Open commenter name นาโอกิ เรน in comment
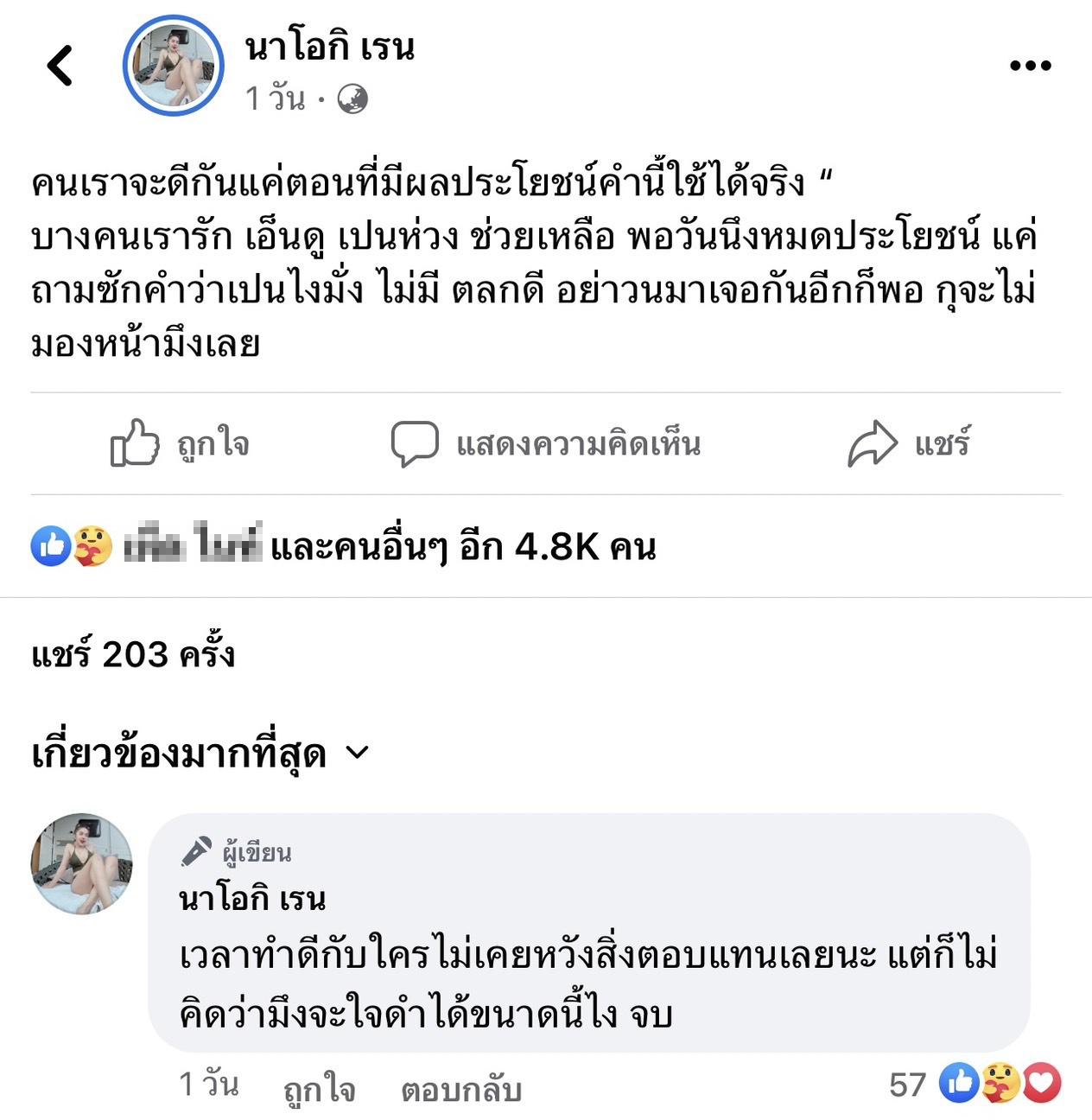The width and height of the screenshot is (1092, 1120). point(252,899)
